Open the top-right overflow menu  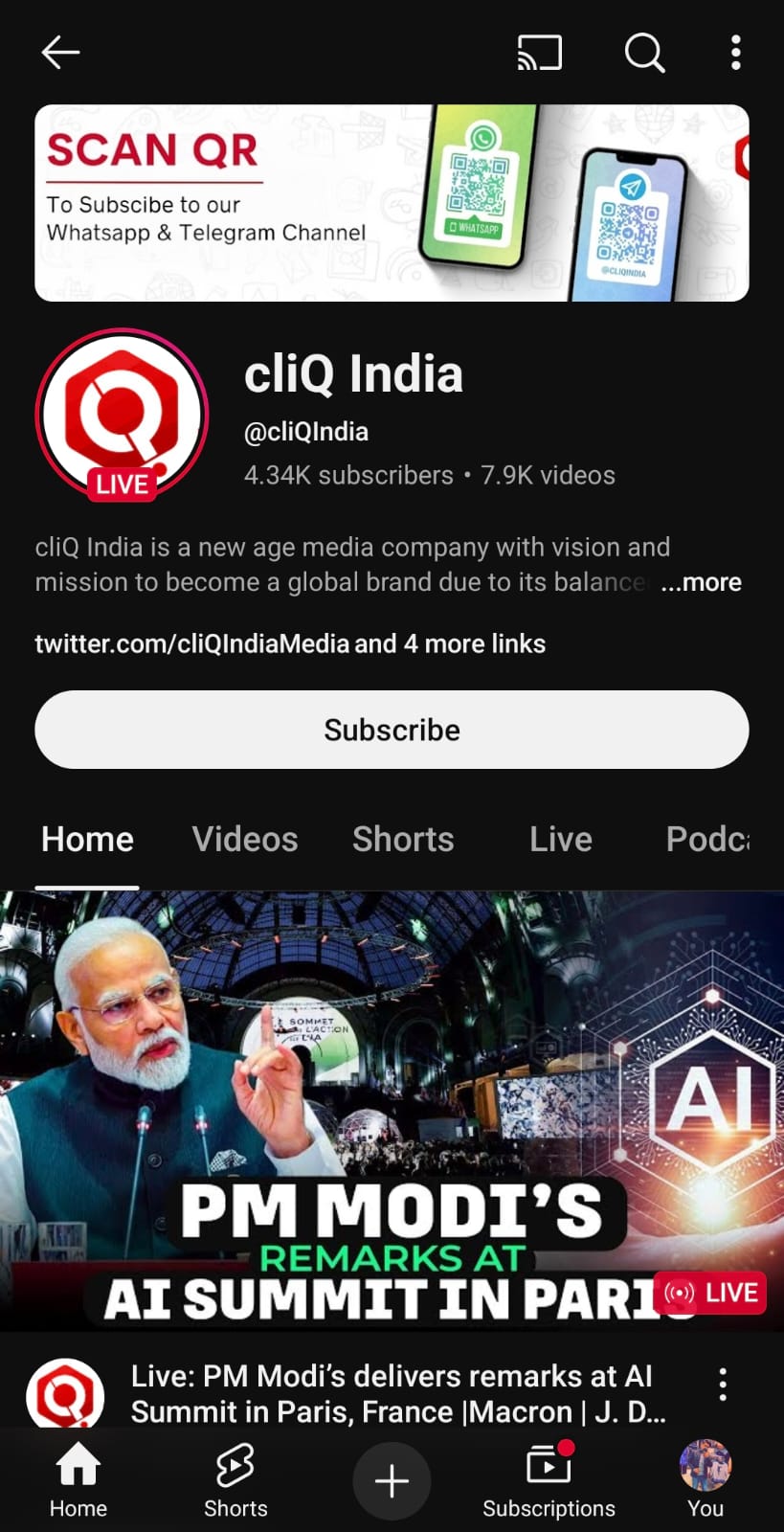(735, 53)
